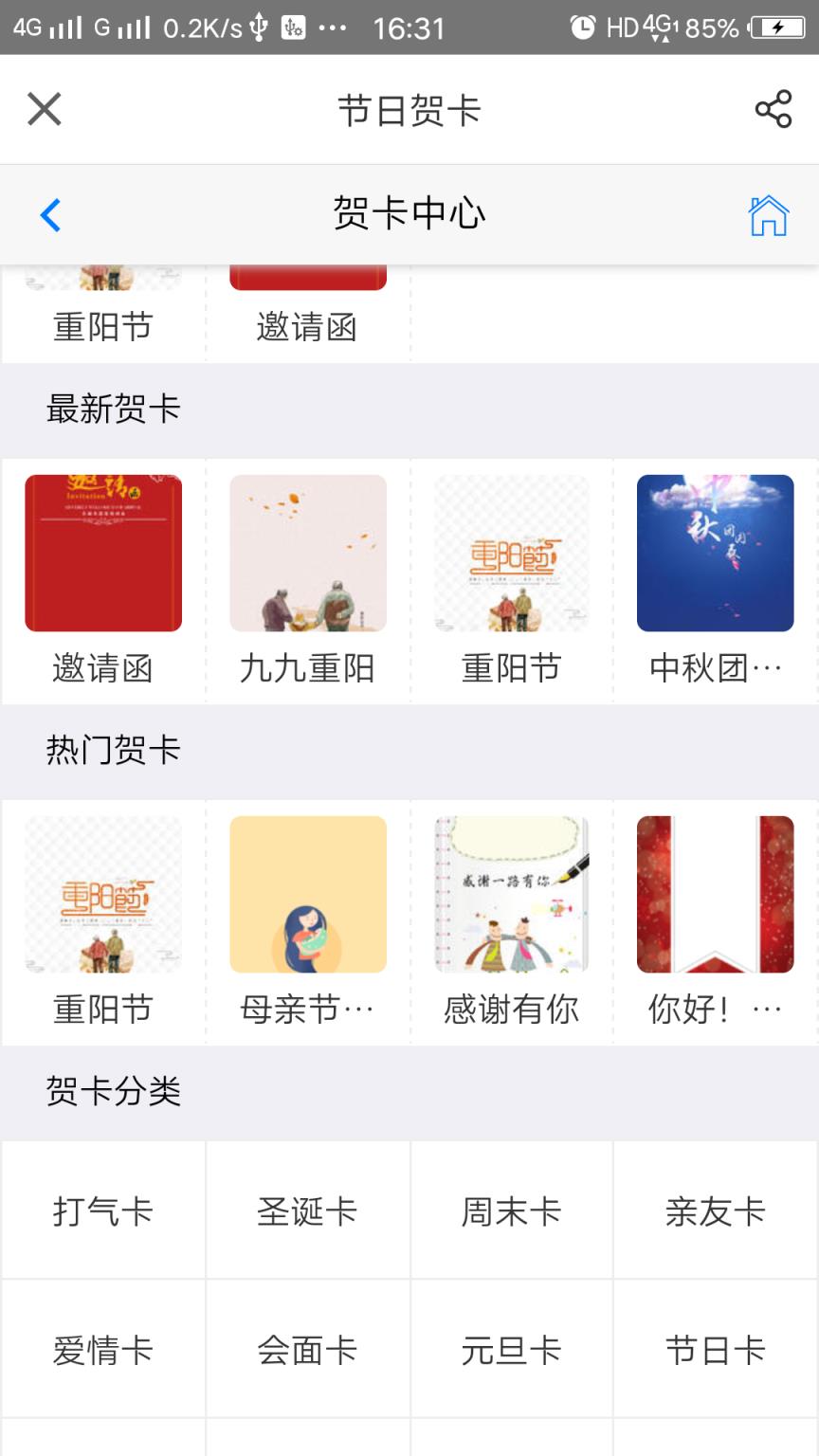Image resolution: width=819 pixels, height=1456 pixels.
Task: Close the 节日贺卡 page with the X
Action: coord(44,109)
